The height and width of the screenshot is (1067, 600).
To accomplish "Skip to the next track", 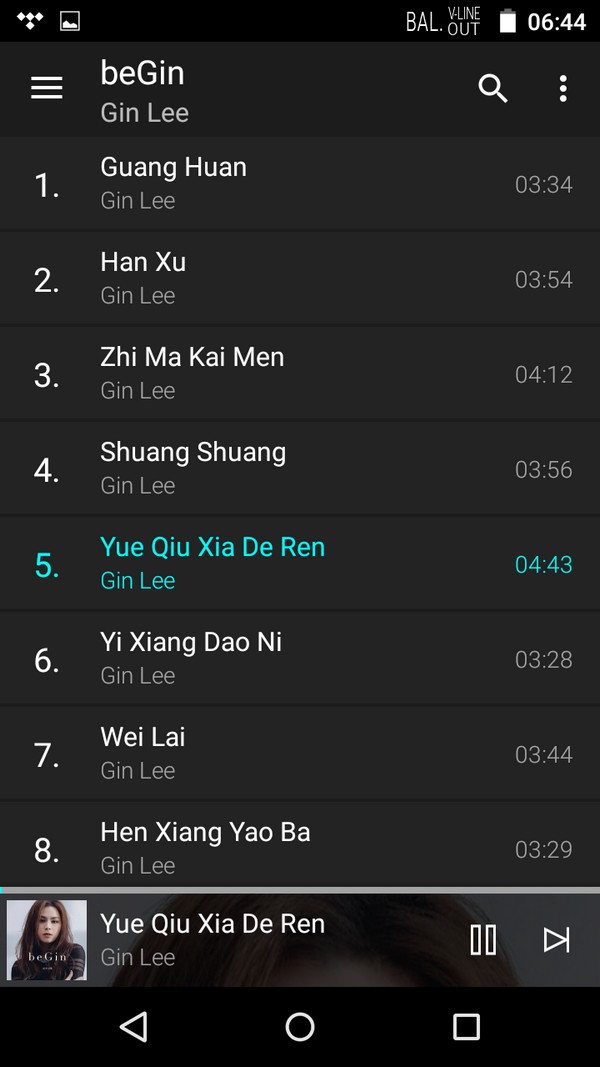I will [556, 940].
